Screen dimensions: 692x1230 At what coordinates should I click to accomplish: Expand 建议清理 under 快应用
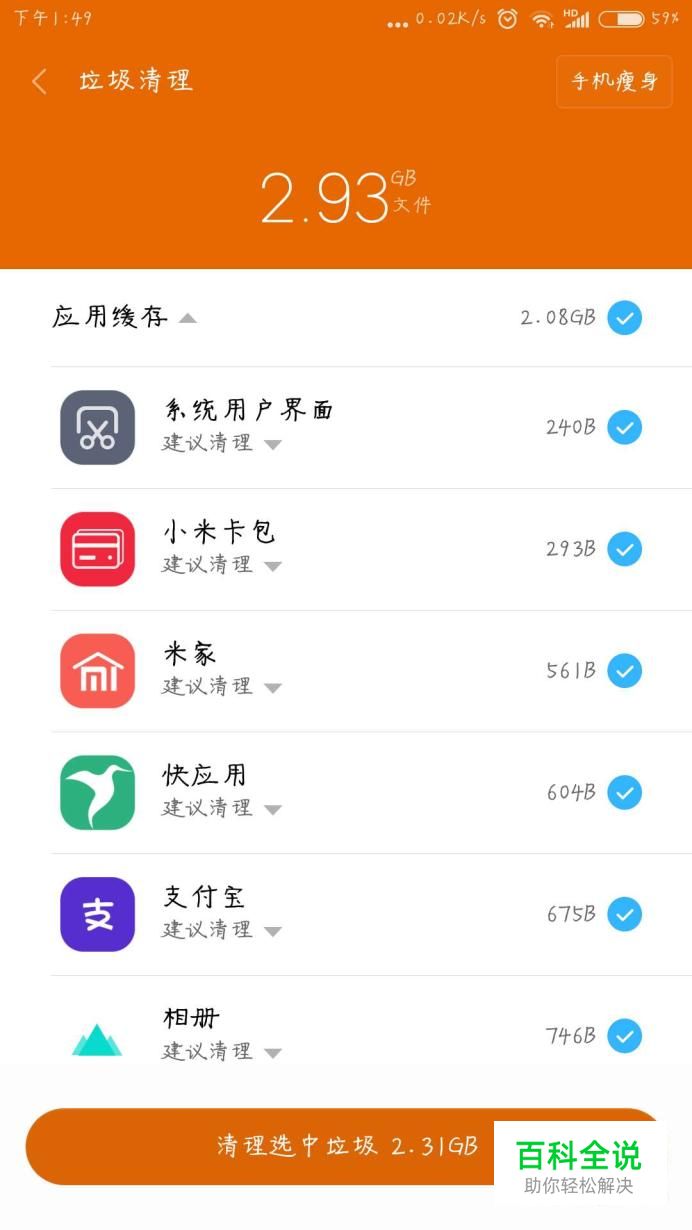222,808
